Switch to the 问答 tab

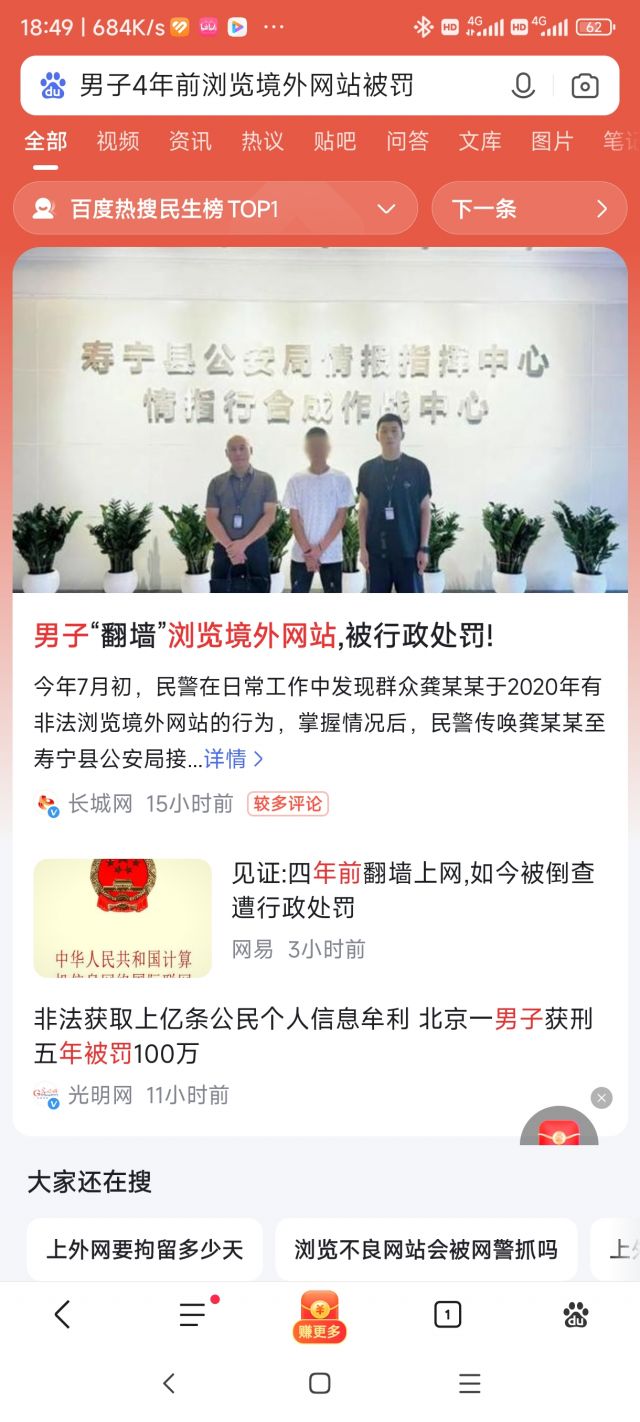click(x=407, y=142)
